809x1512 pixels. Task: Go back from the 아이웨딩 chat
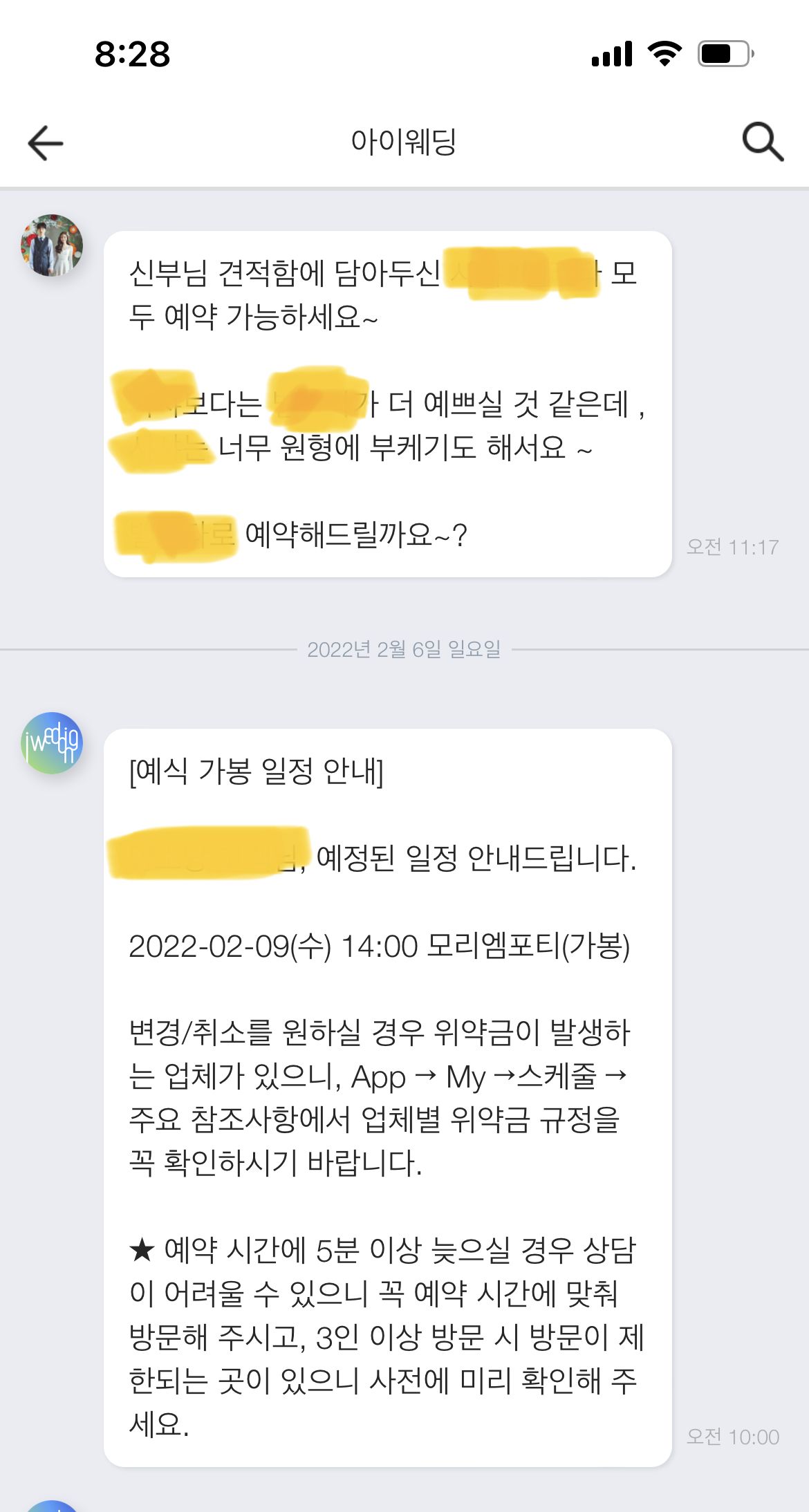46,143
